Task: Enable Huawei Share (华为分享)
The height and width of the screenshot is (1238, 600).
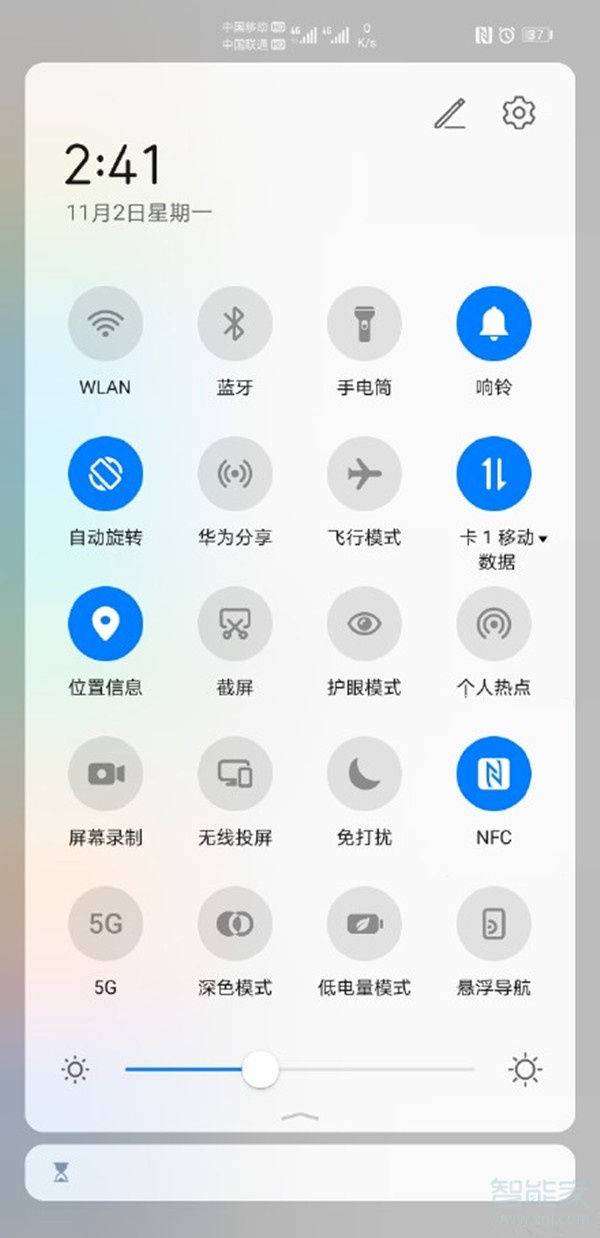Action: [235, 474]
